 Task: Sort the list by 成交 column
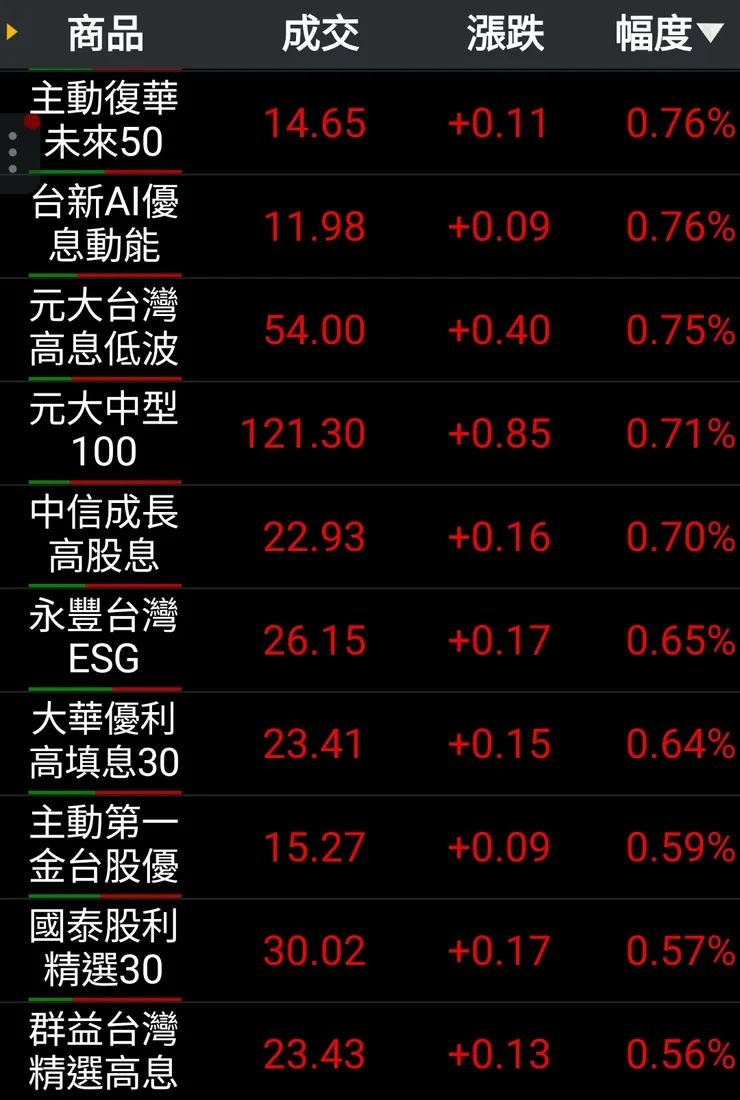point(322,32)
